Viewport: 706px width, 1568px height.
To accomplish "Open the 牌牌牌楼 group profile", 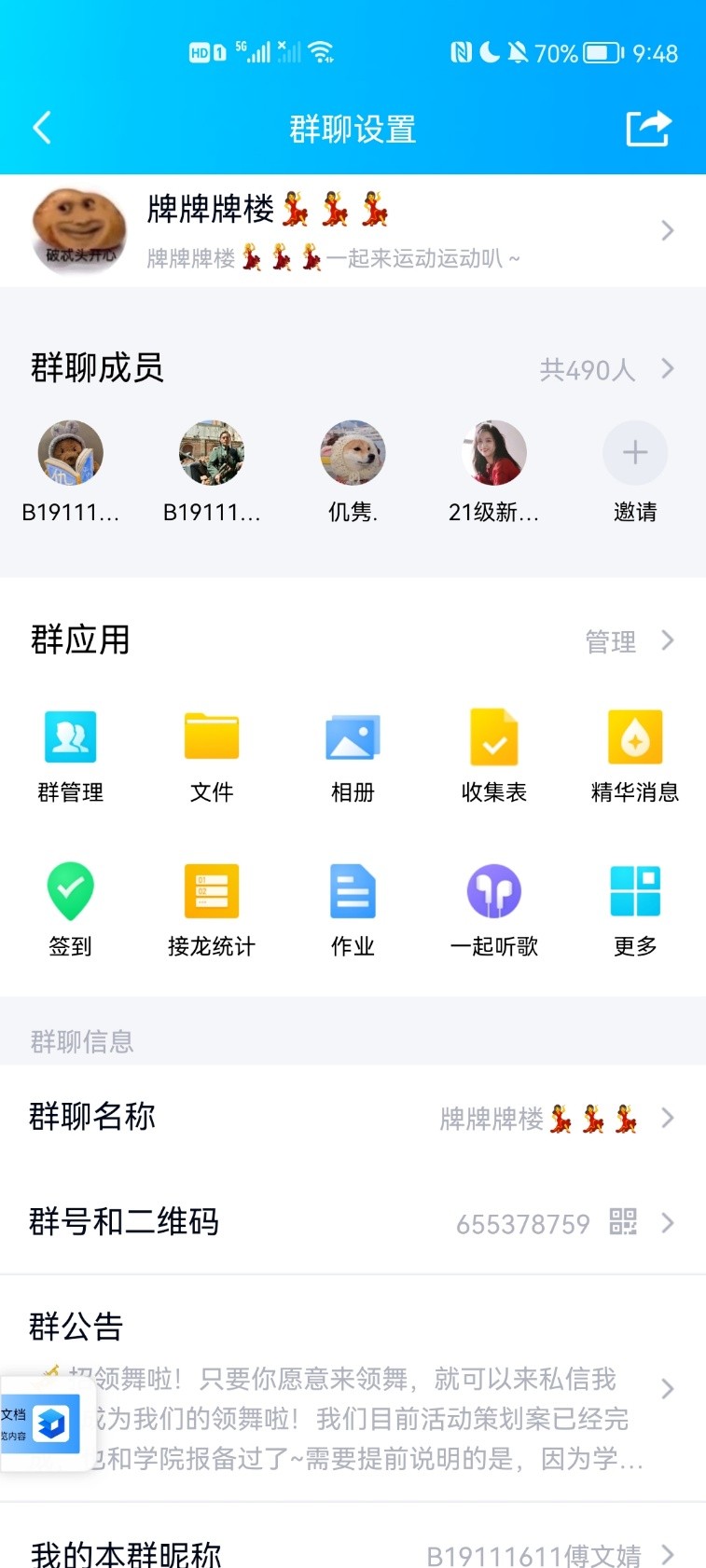I will (x=353, y=230).
